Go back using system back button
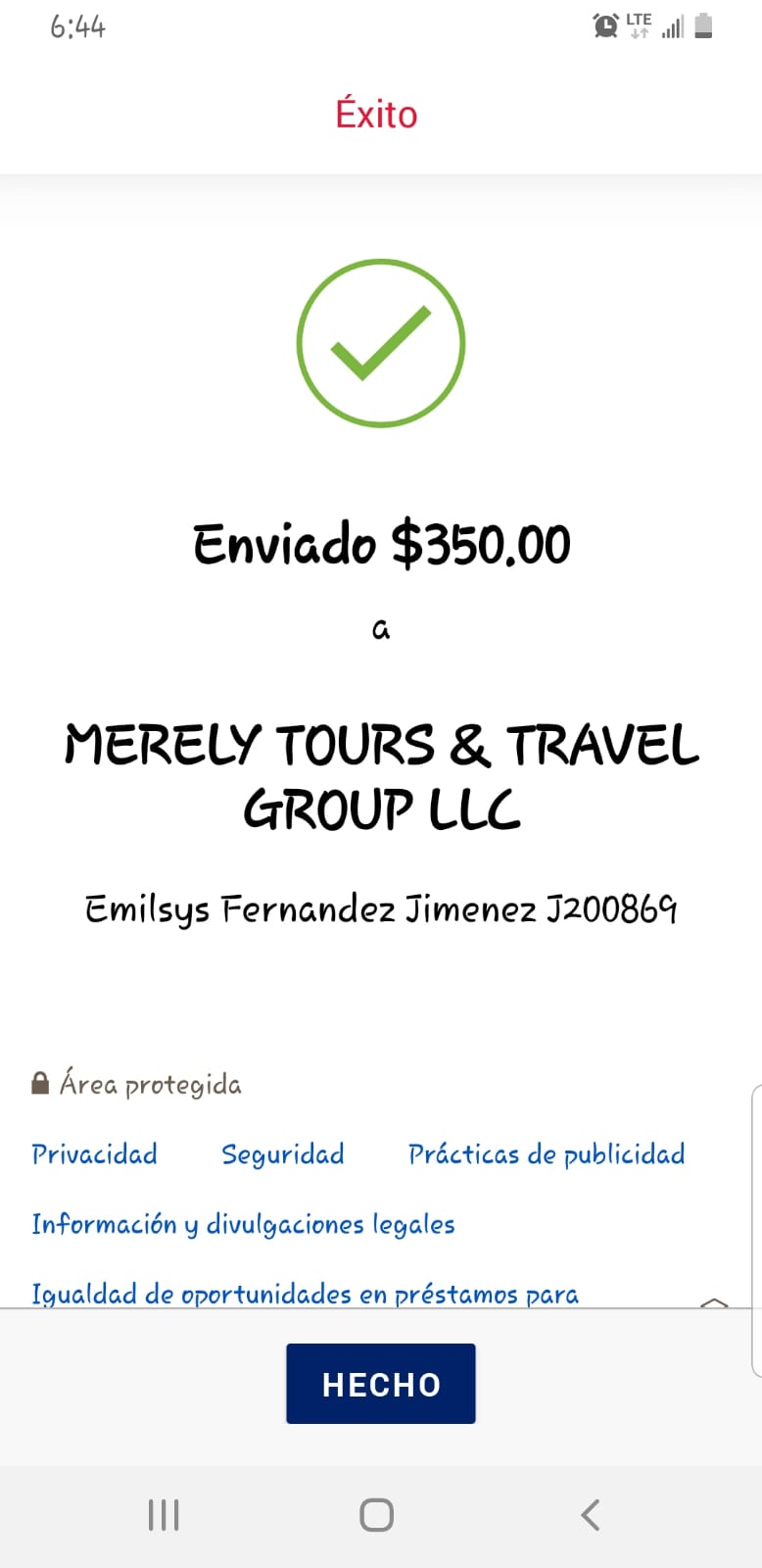Screen dimensions: 762x1568 (x=591, y=1514)
